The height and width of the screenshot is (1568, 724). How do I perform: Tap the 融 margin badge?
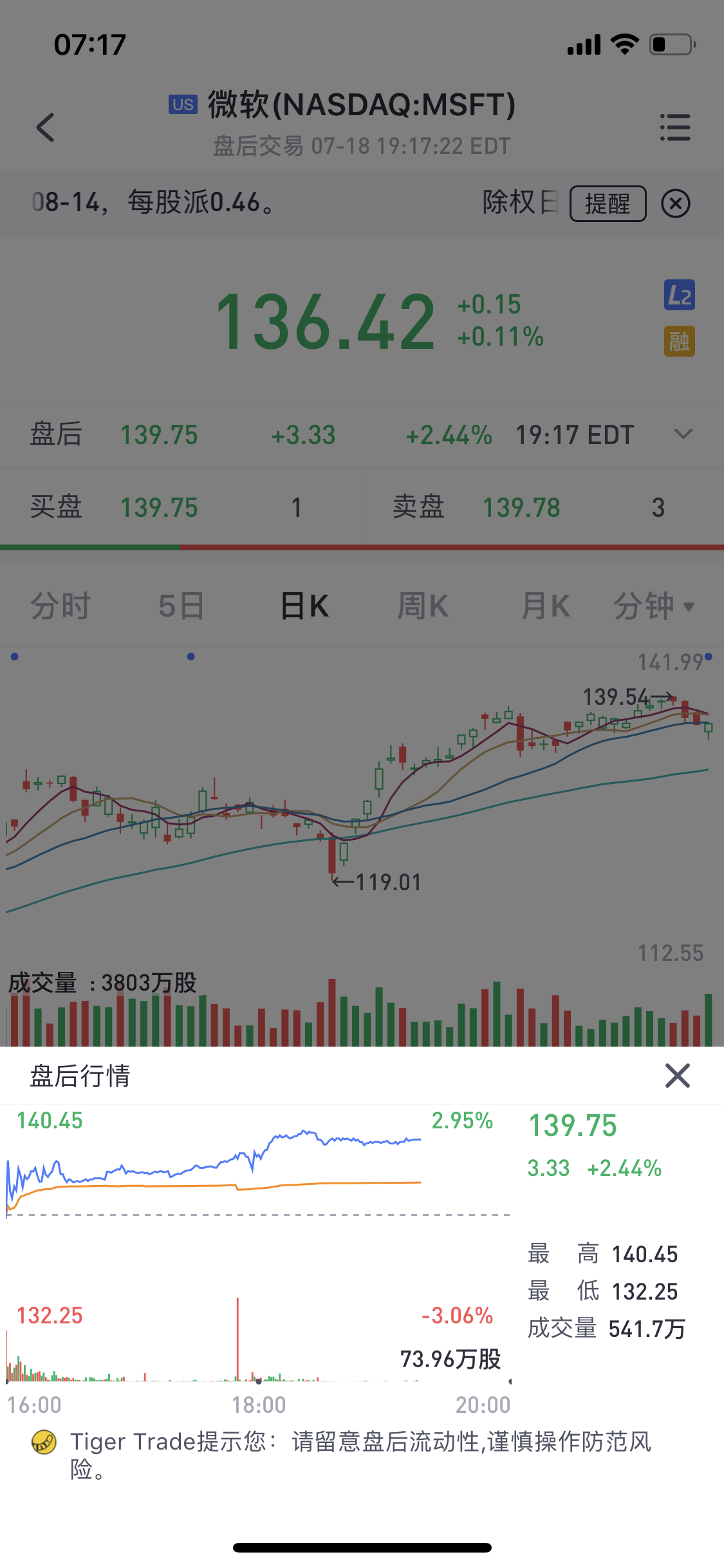(x=679, y=341)
